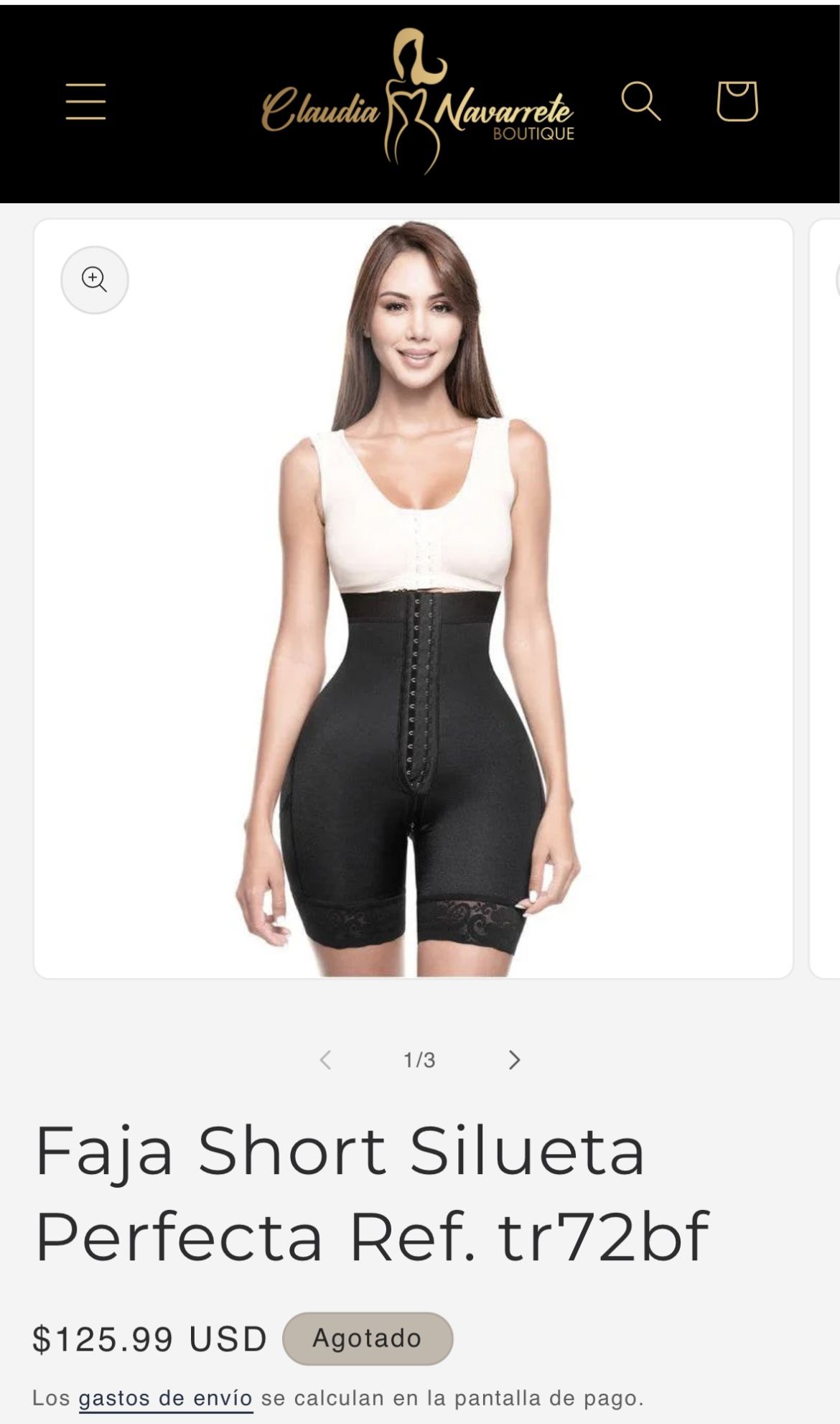This screenshot has width=840, height=1424.
Task: Open the shopping cart
Action: (x=737, y=101)
